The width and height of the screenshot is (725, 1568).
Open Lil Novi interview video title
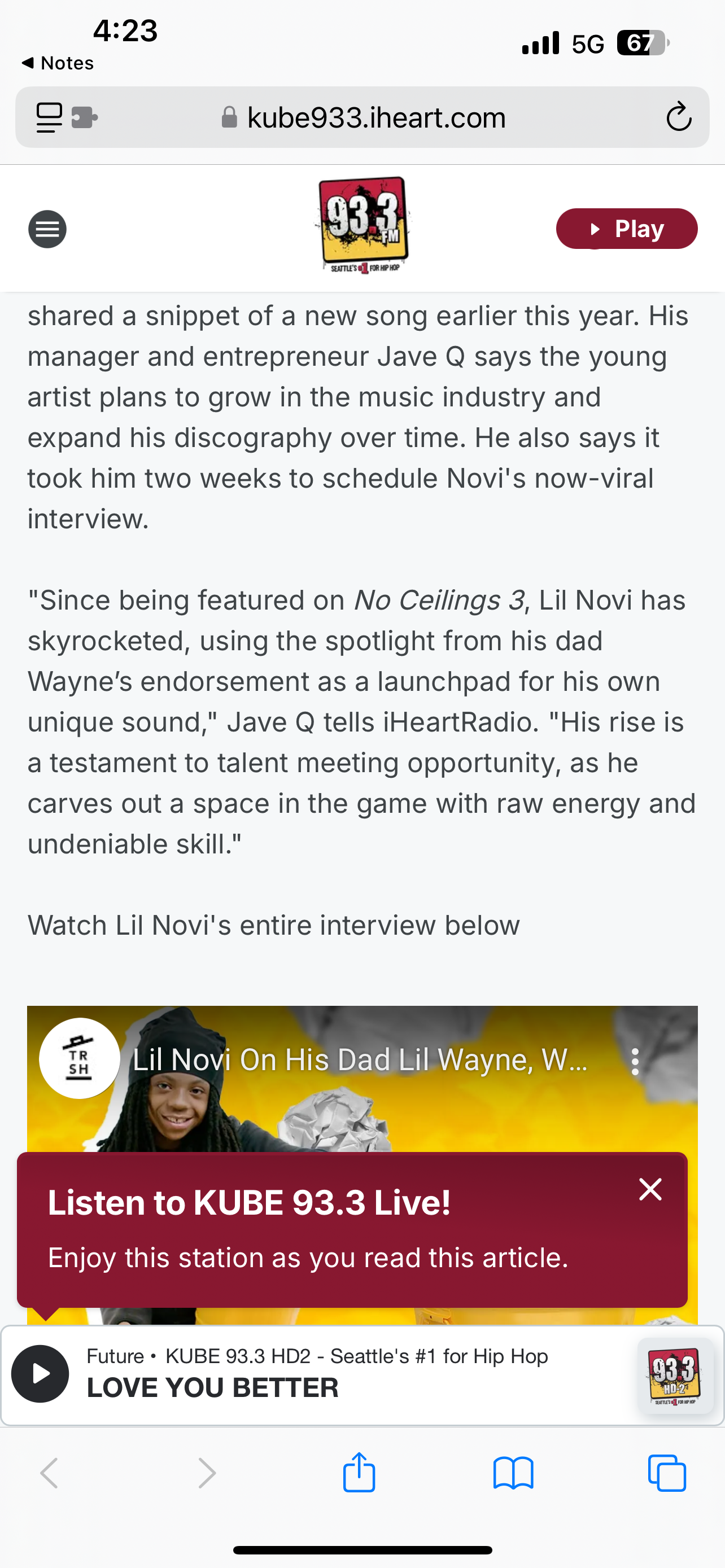[359, 1060]
